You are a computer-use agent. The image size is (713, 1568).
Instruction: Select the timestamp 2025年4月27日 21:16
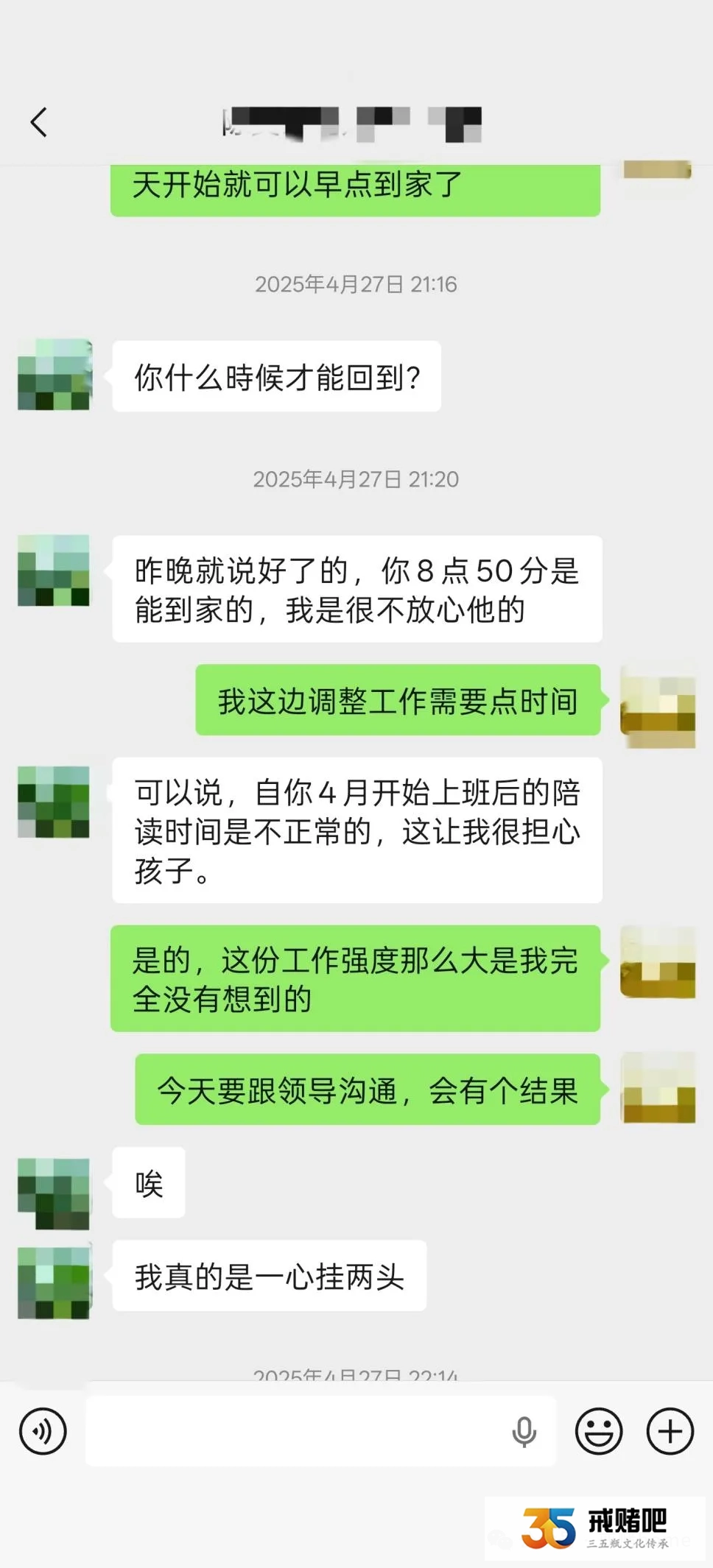[356, 285]
